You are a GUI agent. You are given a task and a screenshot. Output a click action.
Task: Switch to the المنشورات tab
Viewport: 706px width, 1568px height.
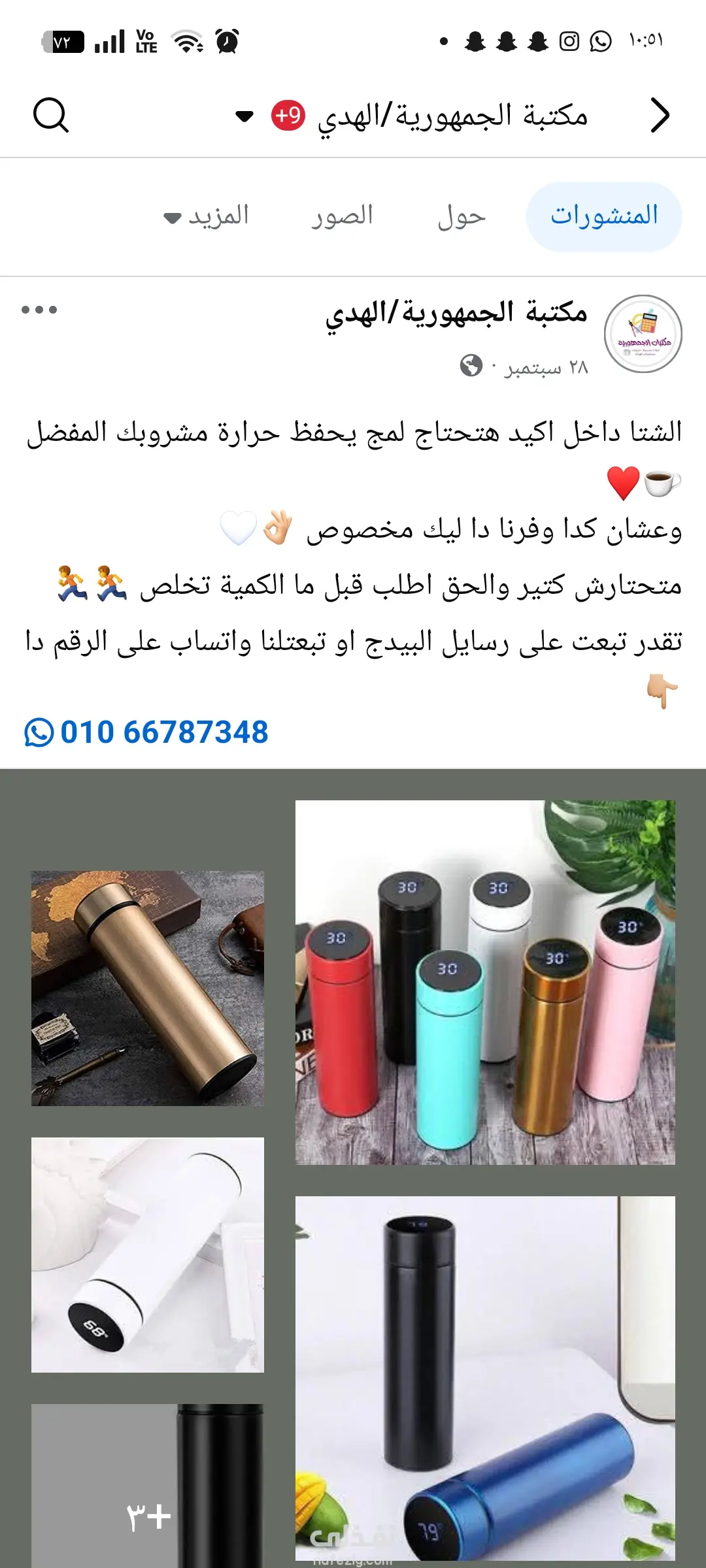(604, 216)
